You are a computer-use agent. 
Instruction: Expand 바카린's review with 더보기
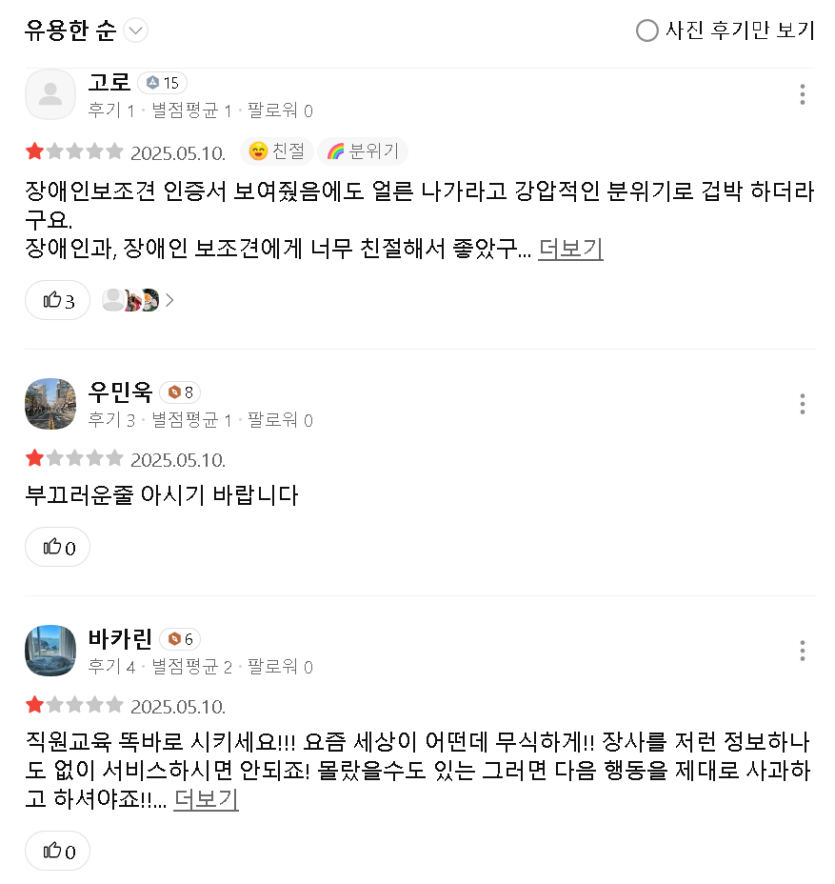tap(206, 800)
